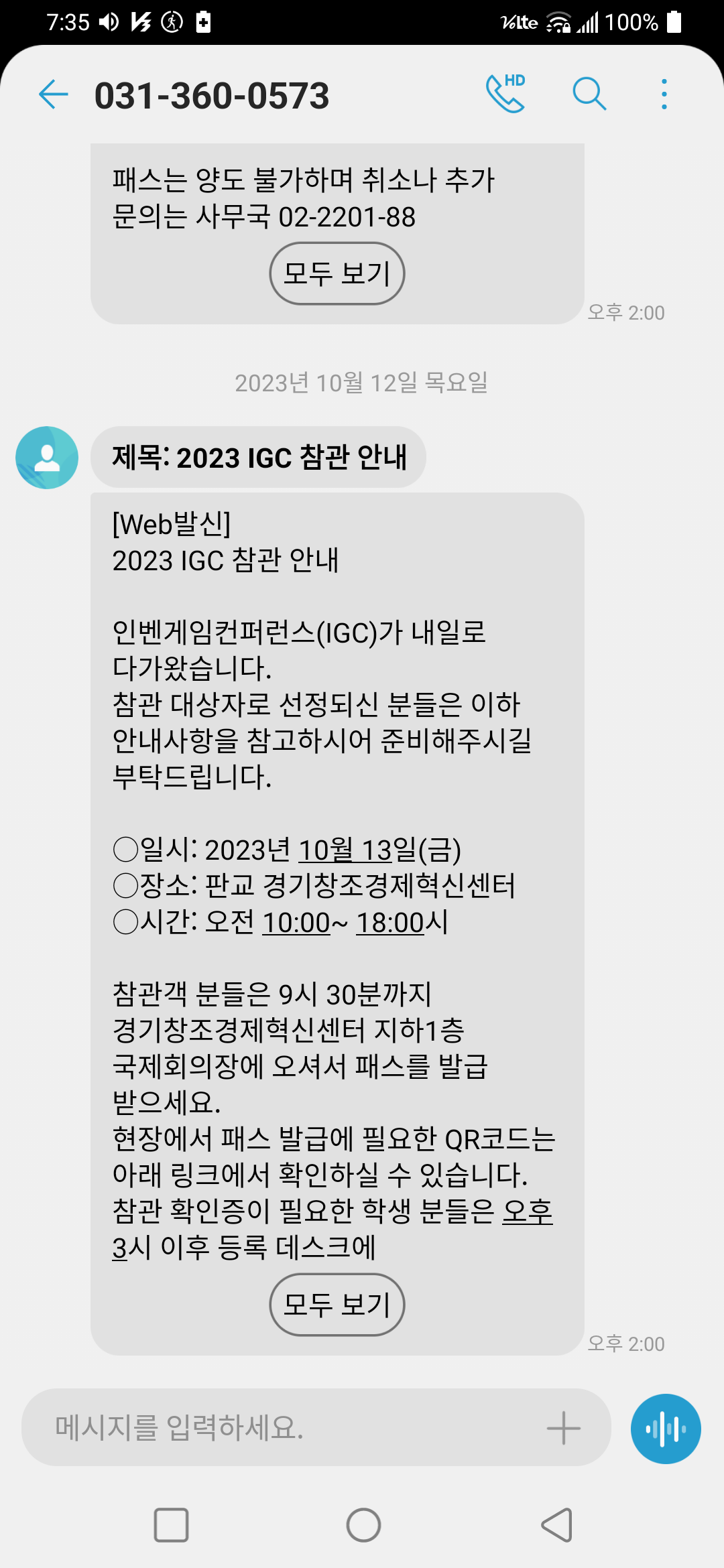Viewport: 724px width, 1568px height.
Task: Tap the underlined time 18:00
Action: point(389,923)
